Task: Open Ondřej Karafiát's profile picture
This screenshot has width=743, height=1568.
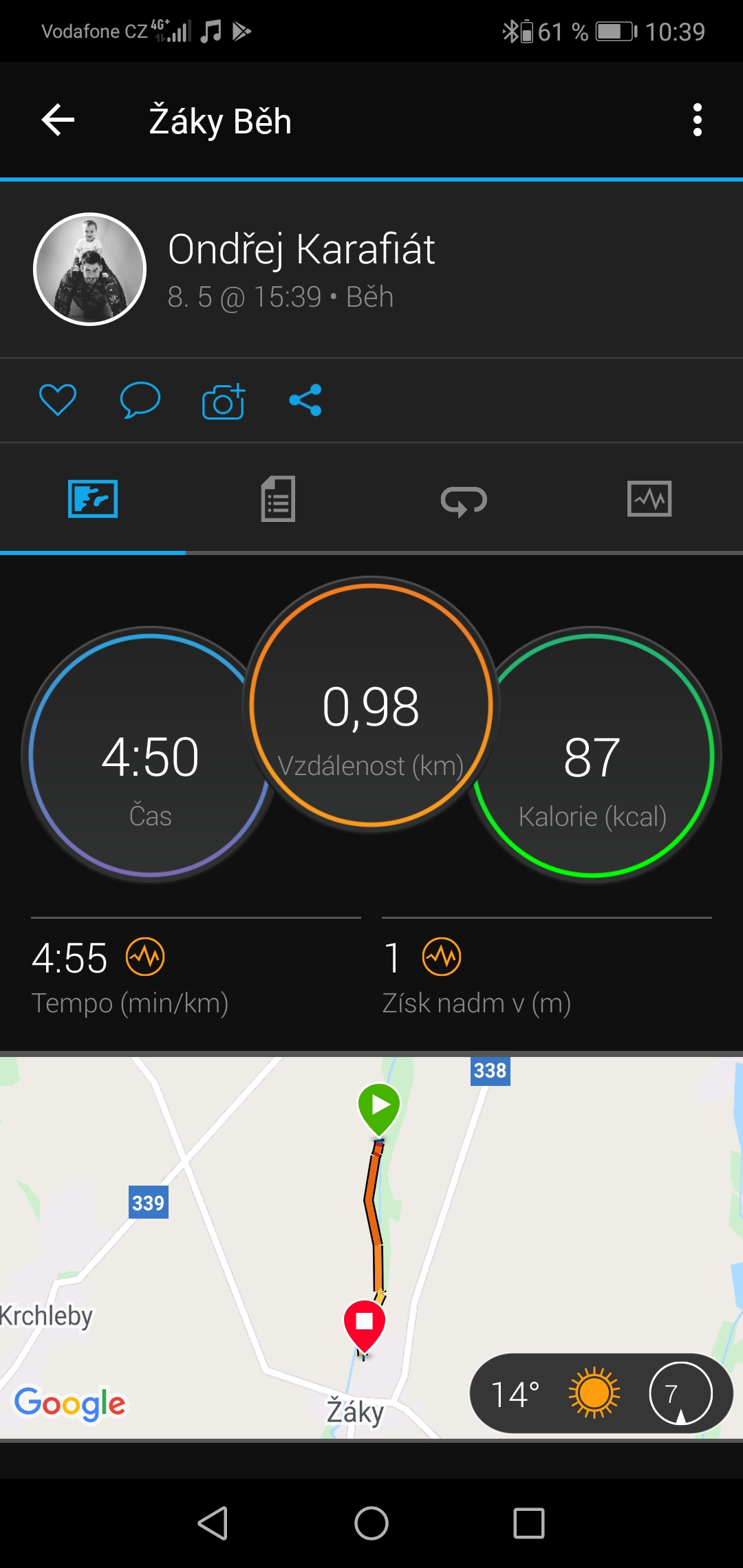Action: pyautogui.click(x=90, y=269)
